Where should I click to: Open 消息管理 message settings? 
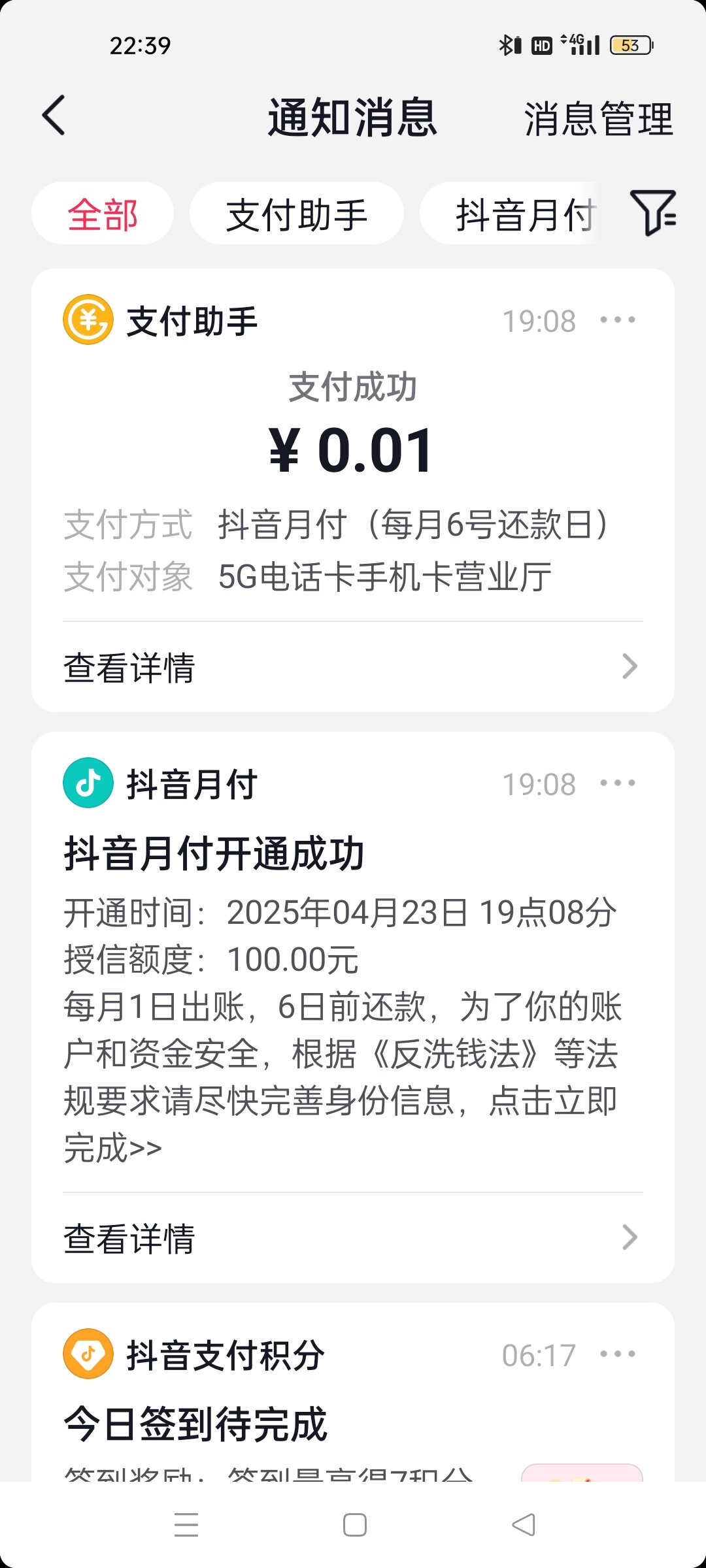tap(598, 119)
